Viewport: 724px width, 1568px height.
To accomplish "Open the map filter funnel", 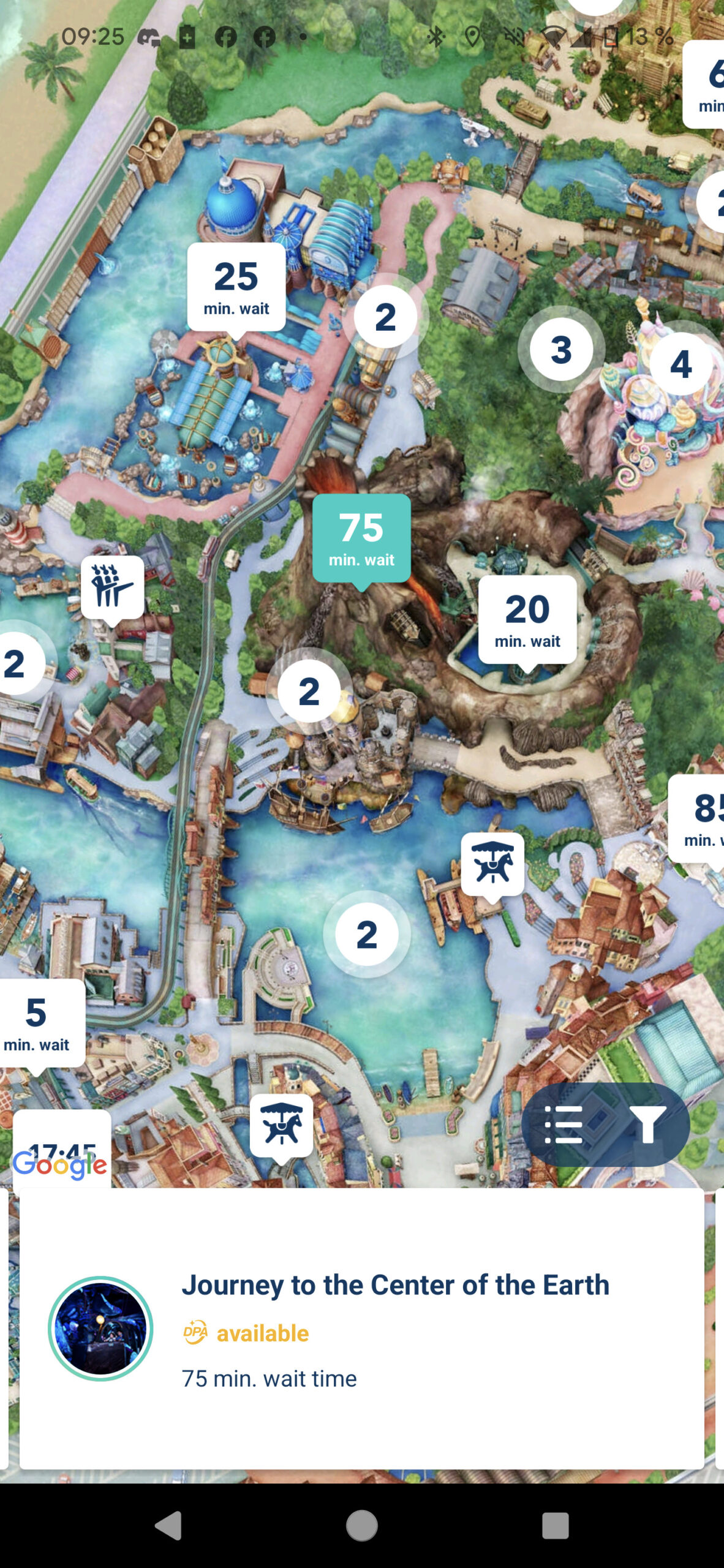I will click(x=647, y=1125).
